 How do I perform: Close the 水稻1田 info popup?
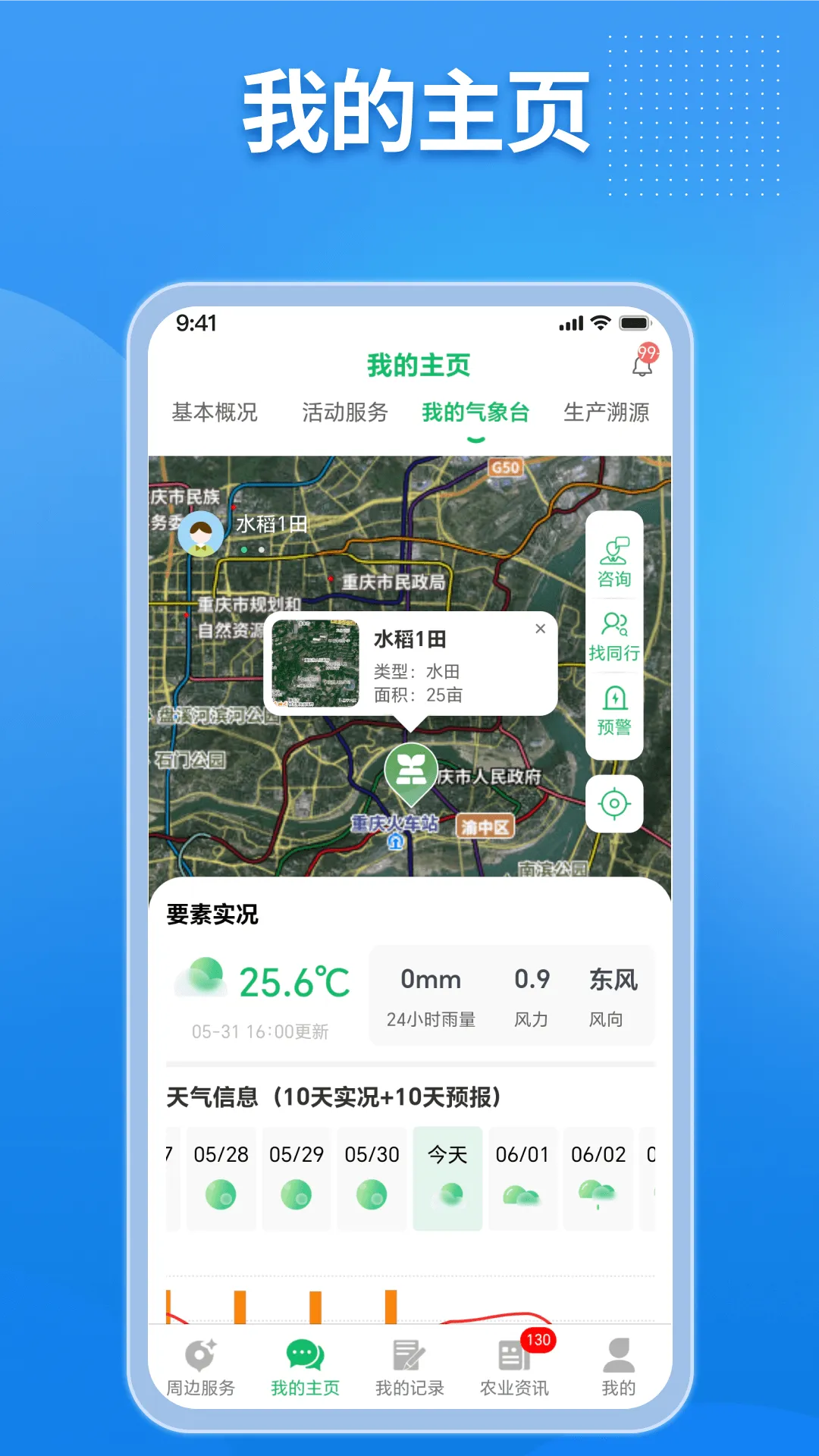point(540,629)
